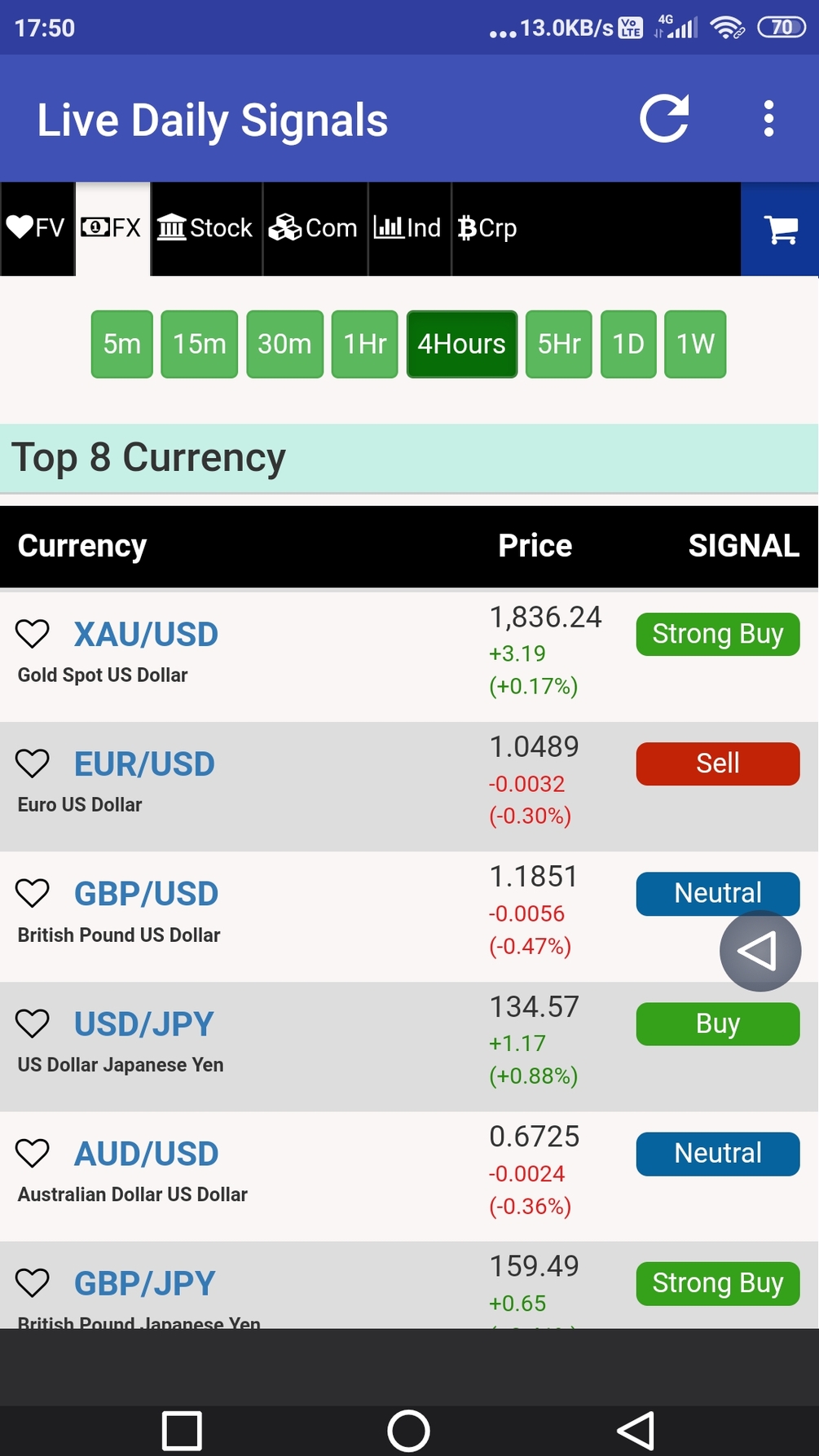This screenshot has width=819, height=1456.
Task: Select the 5Hr timeframe
Action: [558, 344]
